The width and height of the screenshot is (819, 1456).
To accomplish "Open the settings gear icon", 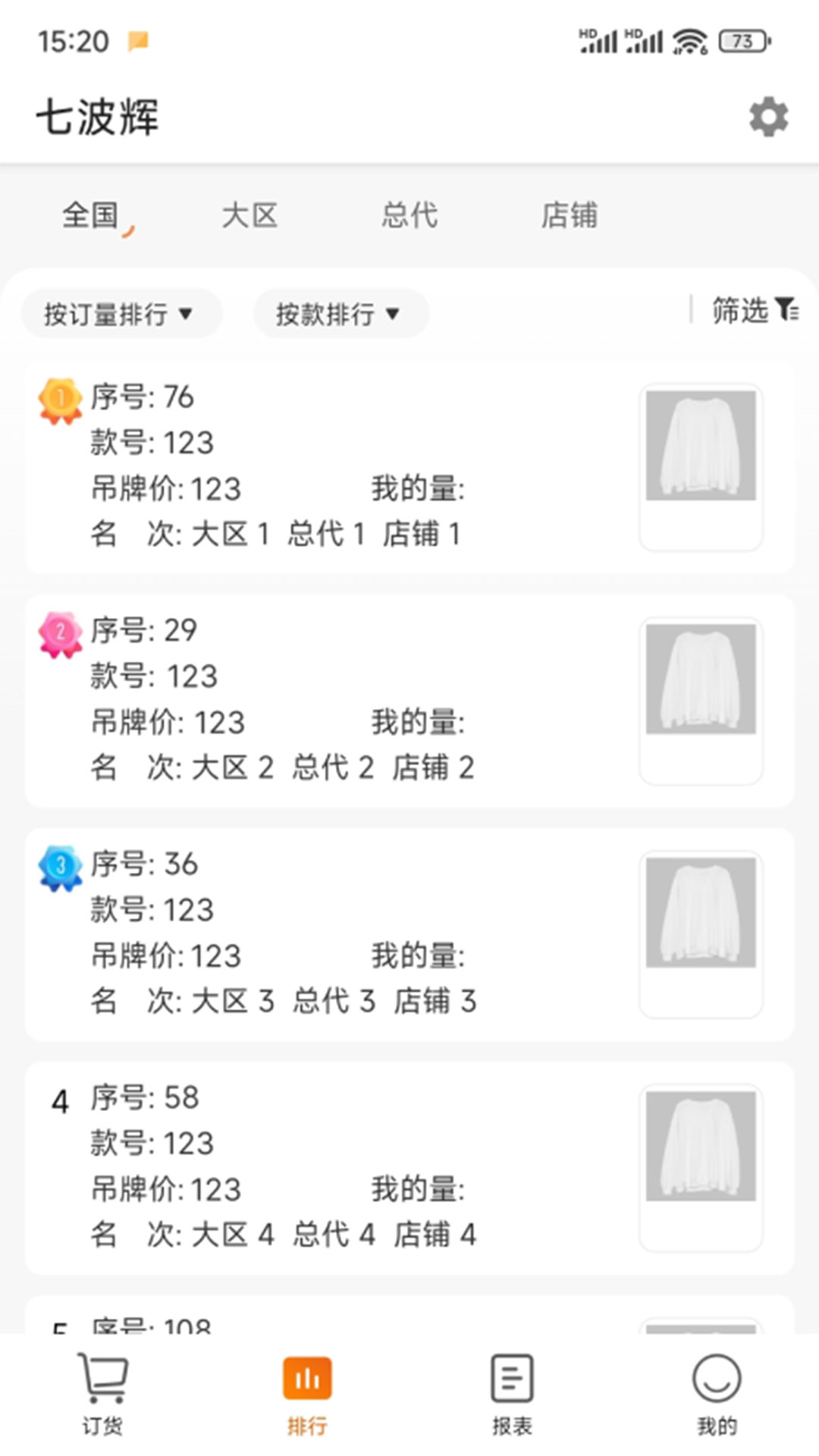I will coord(768,117).
